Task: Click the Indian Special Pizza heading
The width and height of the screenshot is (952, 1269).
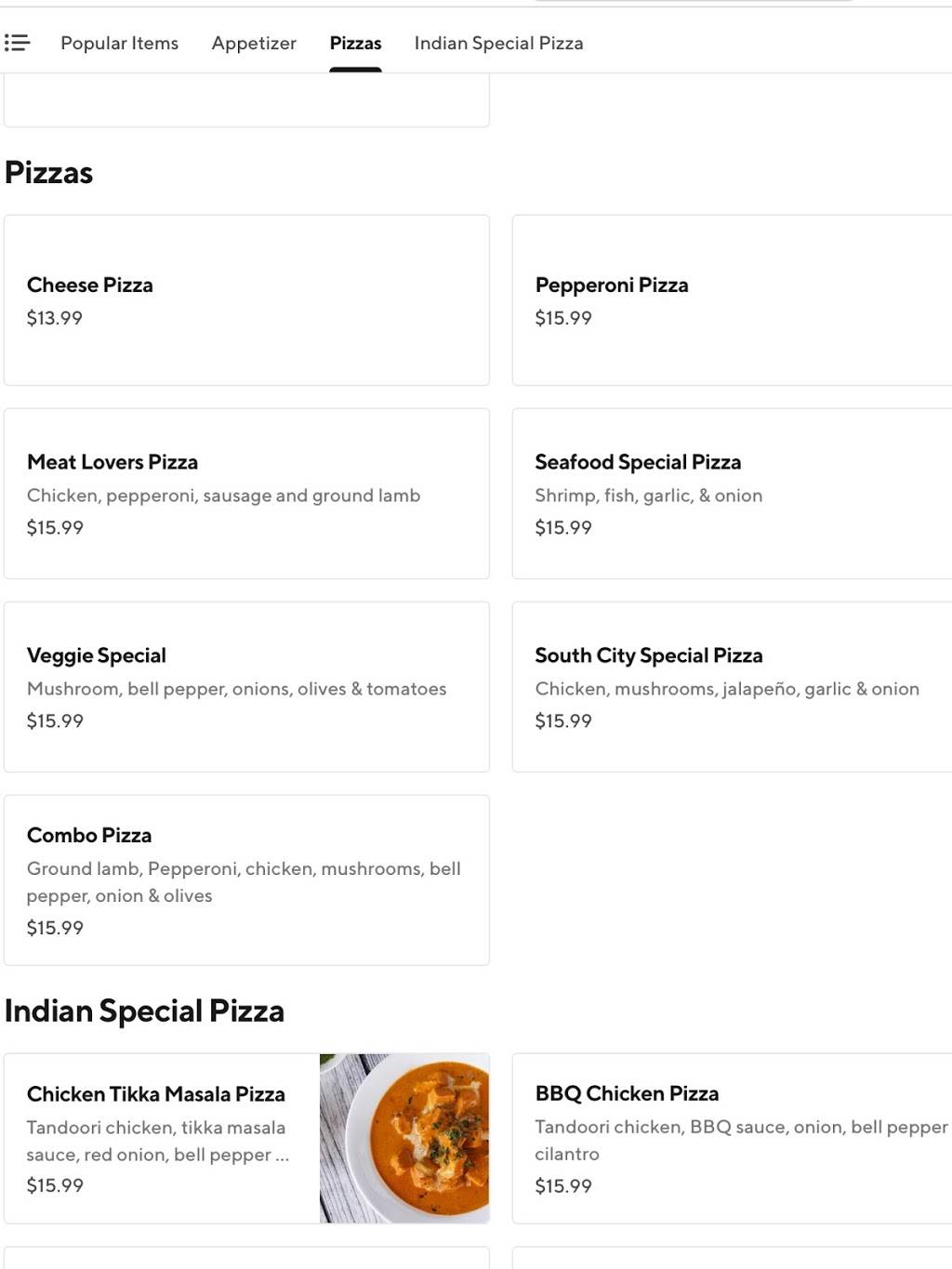Action: (x=143, y=1011)
